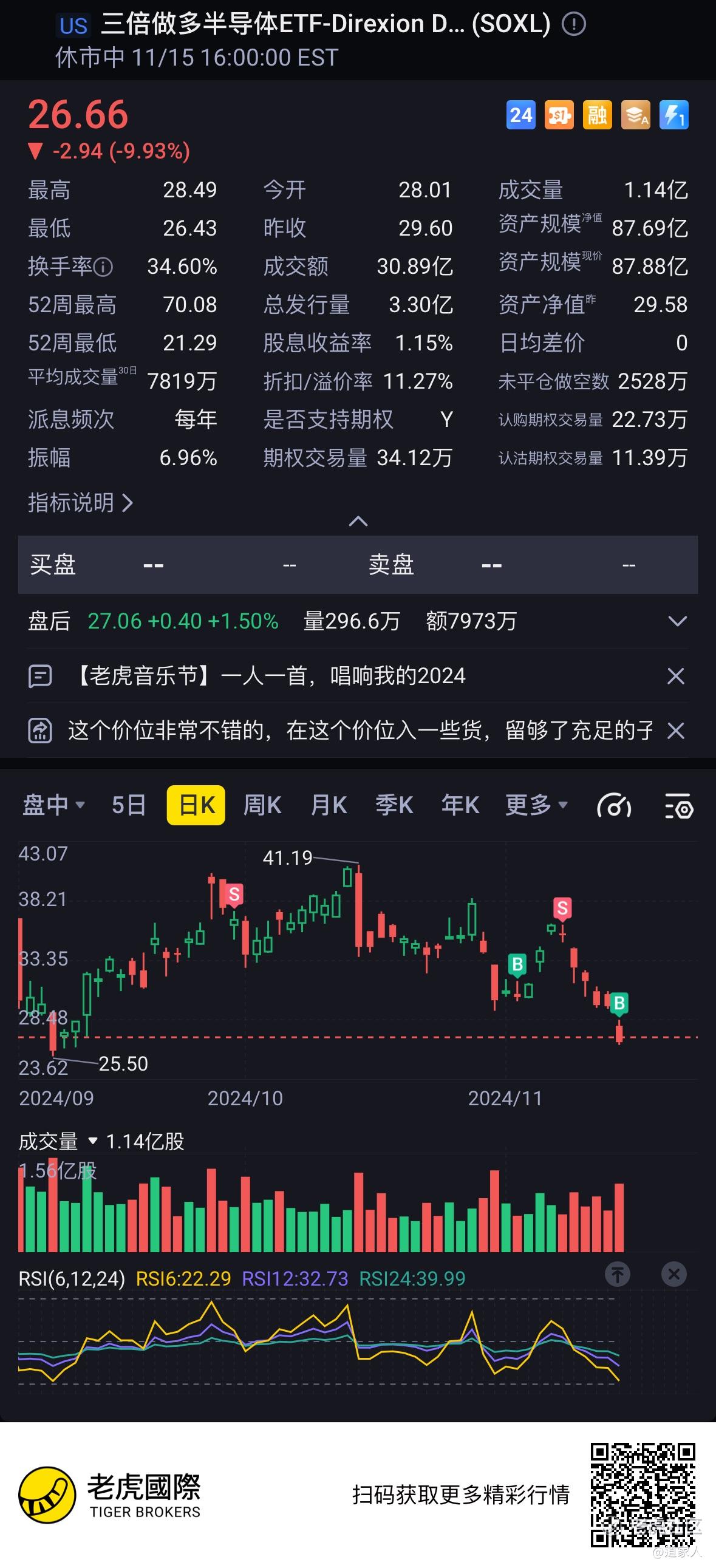
Task: Dismiss the 老虎音乐节 banner
Action: coord(676,676)
